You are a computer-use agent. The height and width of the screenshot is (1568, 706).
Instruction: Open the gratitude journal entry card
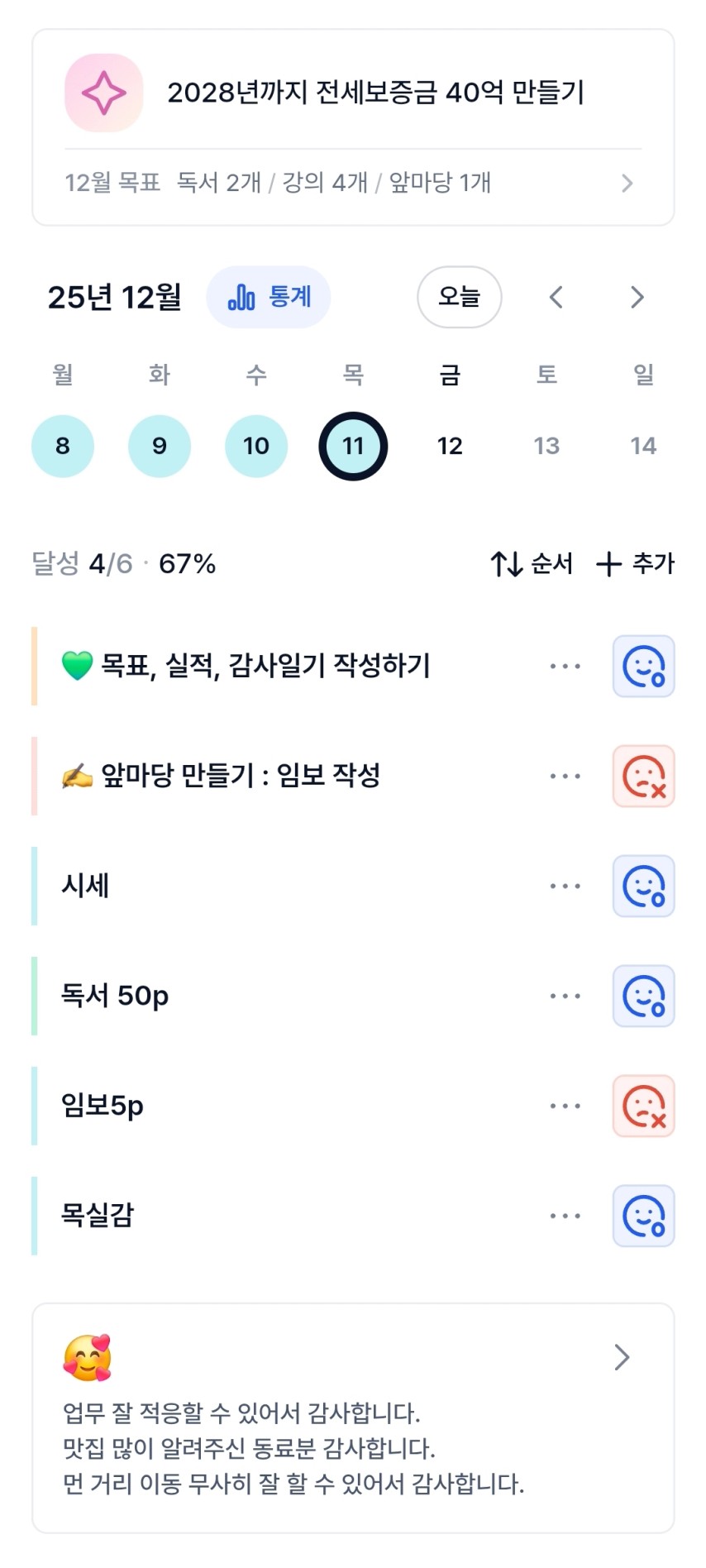click(x=353, y=1418)
